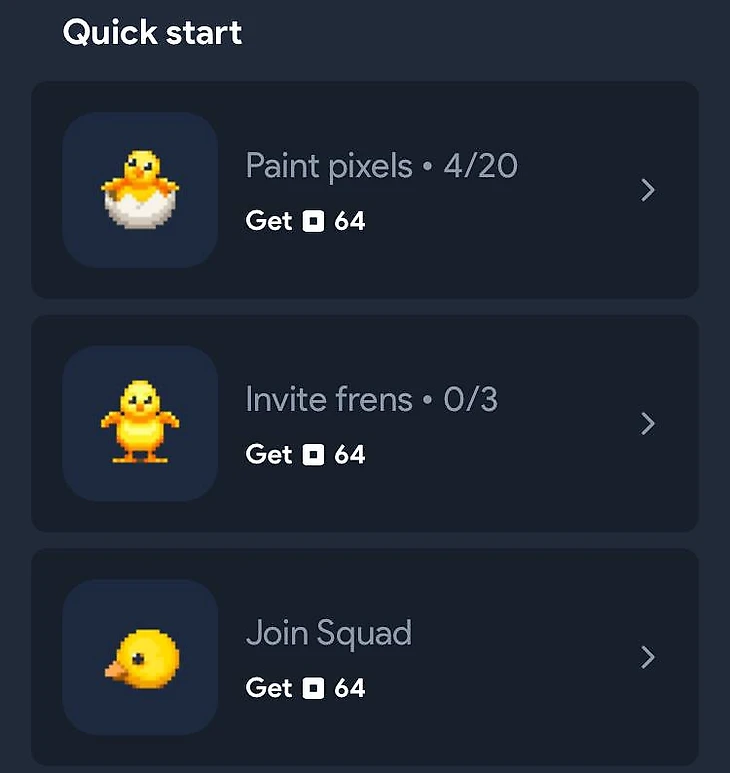
Task: Open the Paint pixels task
Action: tap(365, 190)
